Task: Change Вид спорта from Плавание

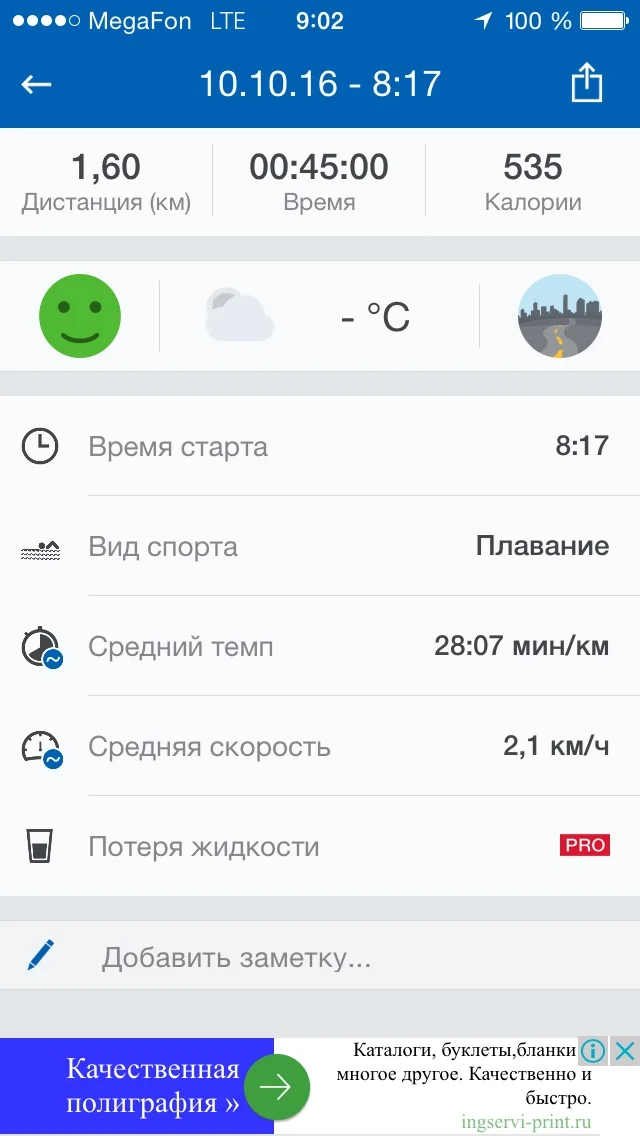Action: (x=320, y=546)
